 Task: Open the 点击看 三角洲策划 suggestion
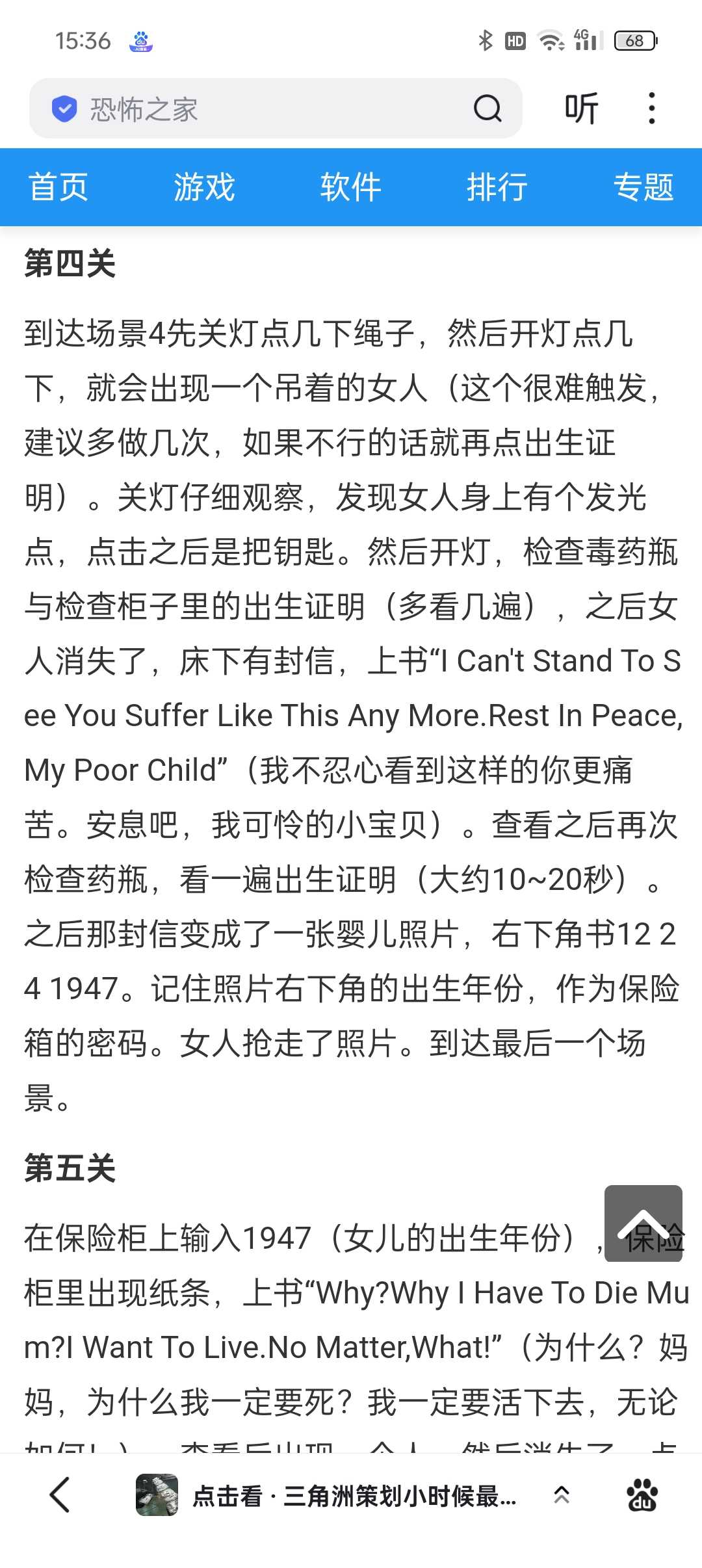325,1495
